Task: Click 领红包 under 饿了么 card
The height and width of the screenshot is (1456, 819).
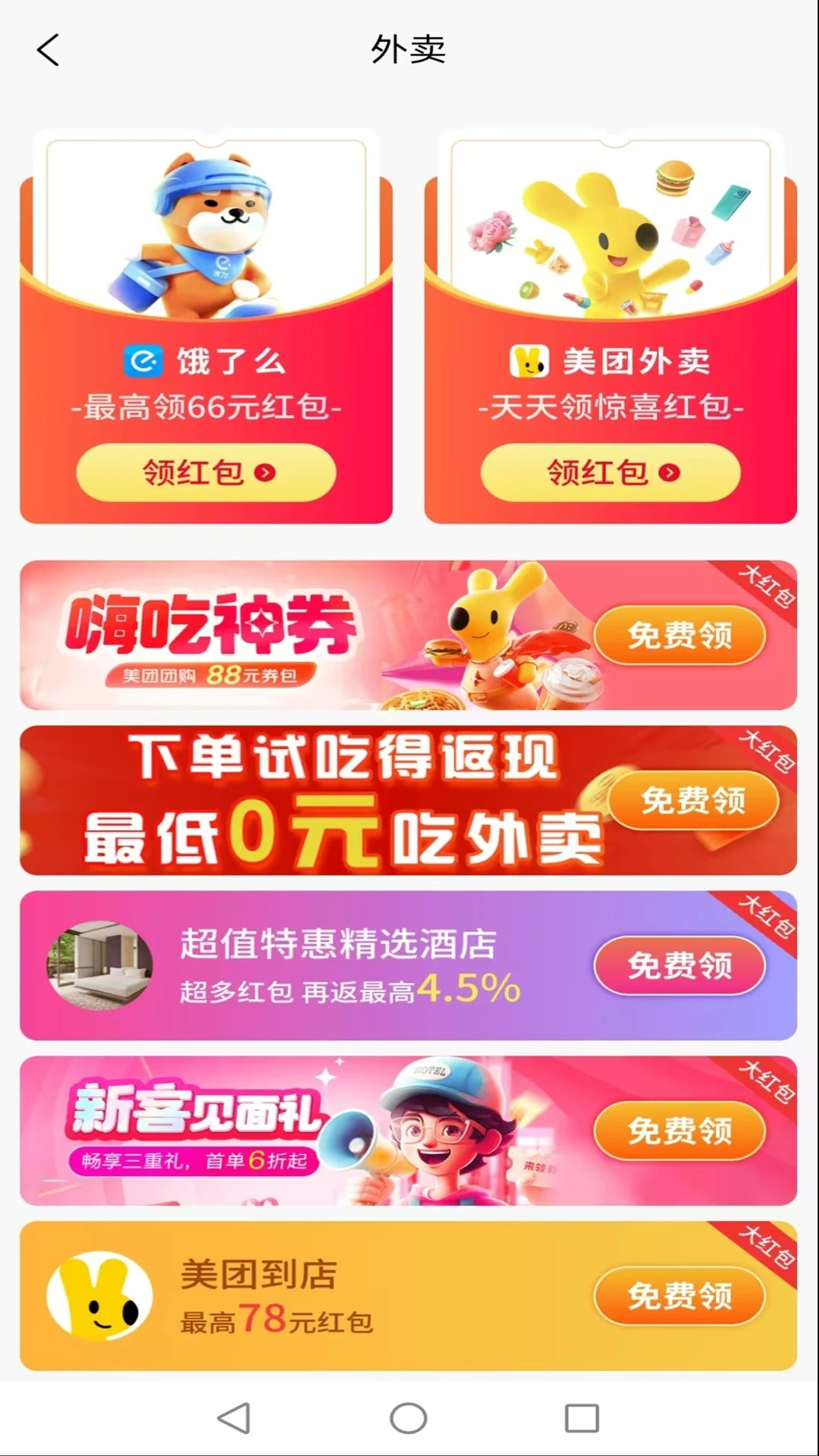Action: click(x=206, y=472)
